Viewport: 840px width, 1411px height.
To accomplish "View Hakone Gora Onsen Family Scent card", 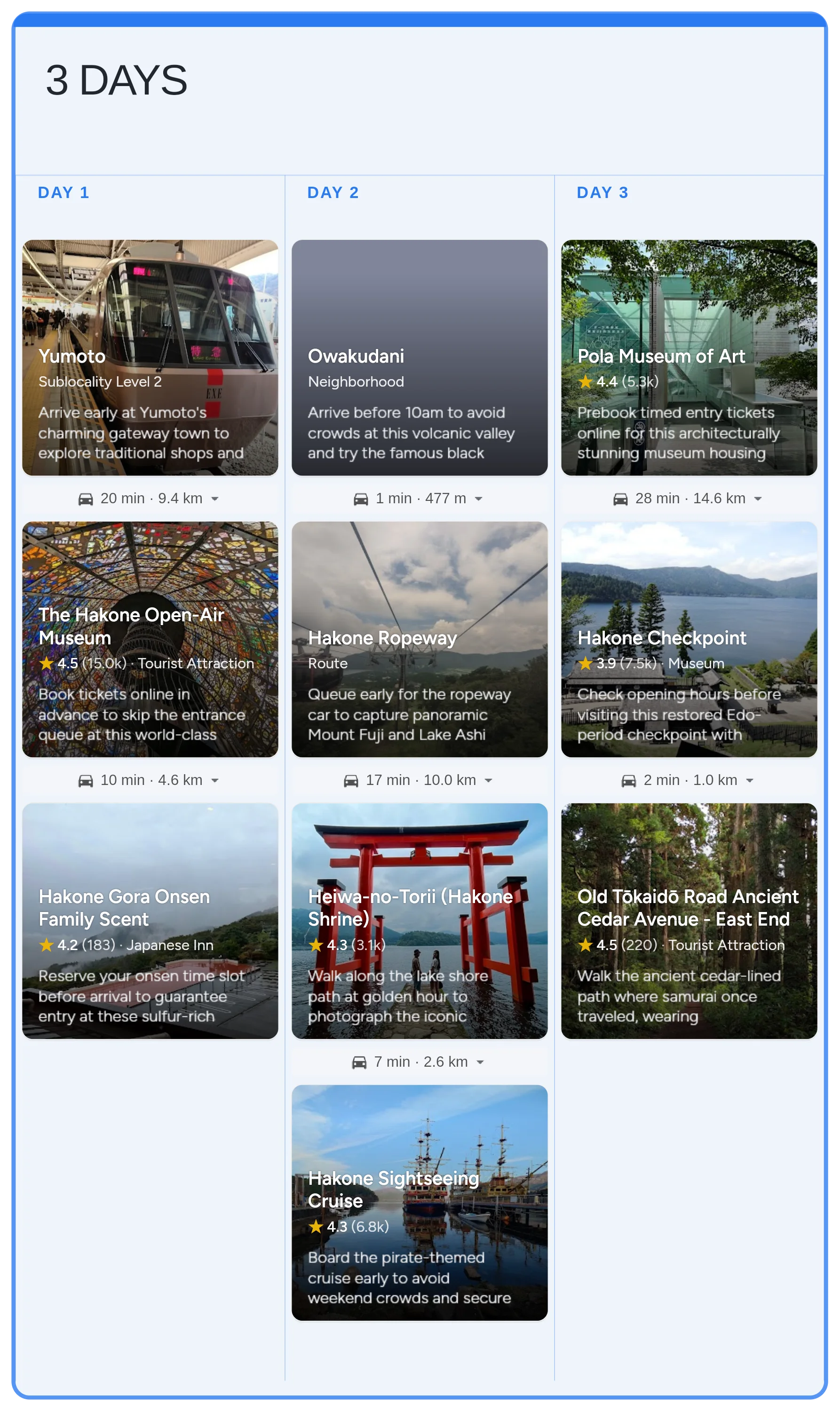I will (150, 920).
